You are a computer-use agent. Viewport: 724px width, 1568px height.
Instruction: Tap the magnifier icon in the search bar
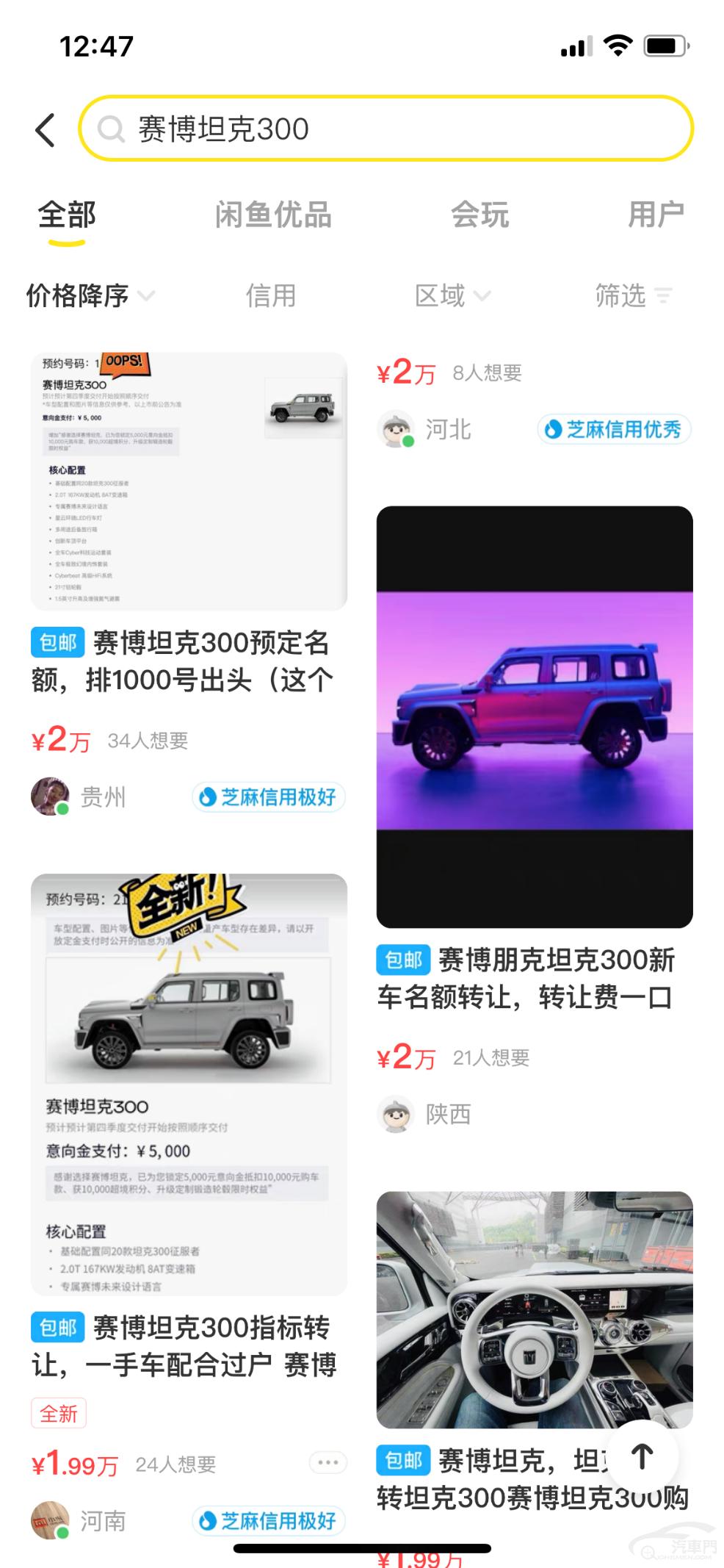(112, 130)
